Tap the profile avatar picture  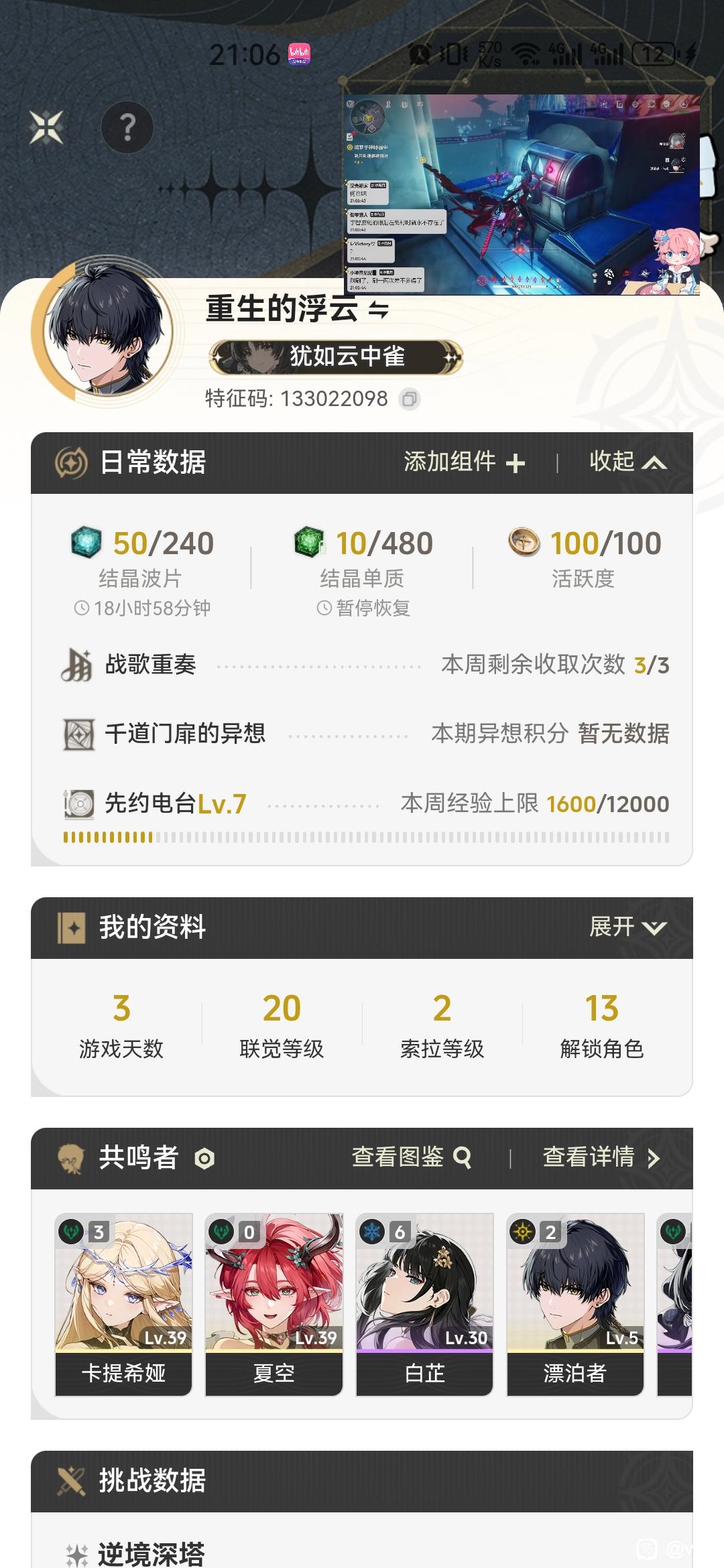tap(107, 333)
